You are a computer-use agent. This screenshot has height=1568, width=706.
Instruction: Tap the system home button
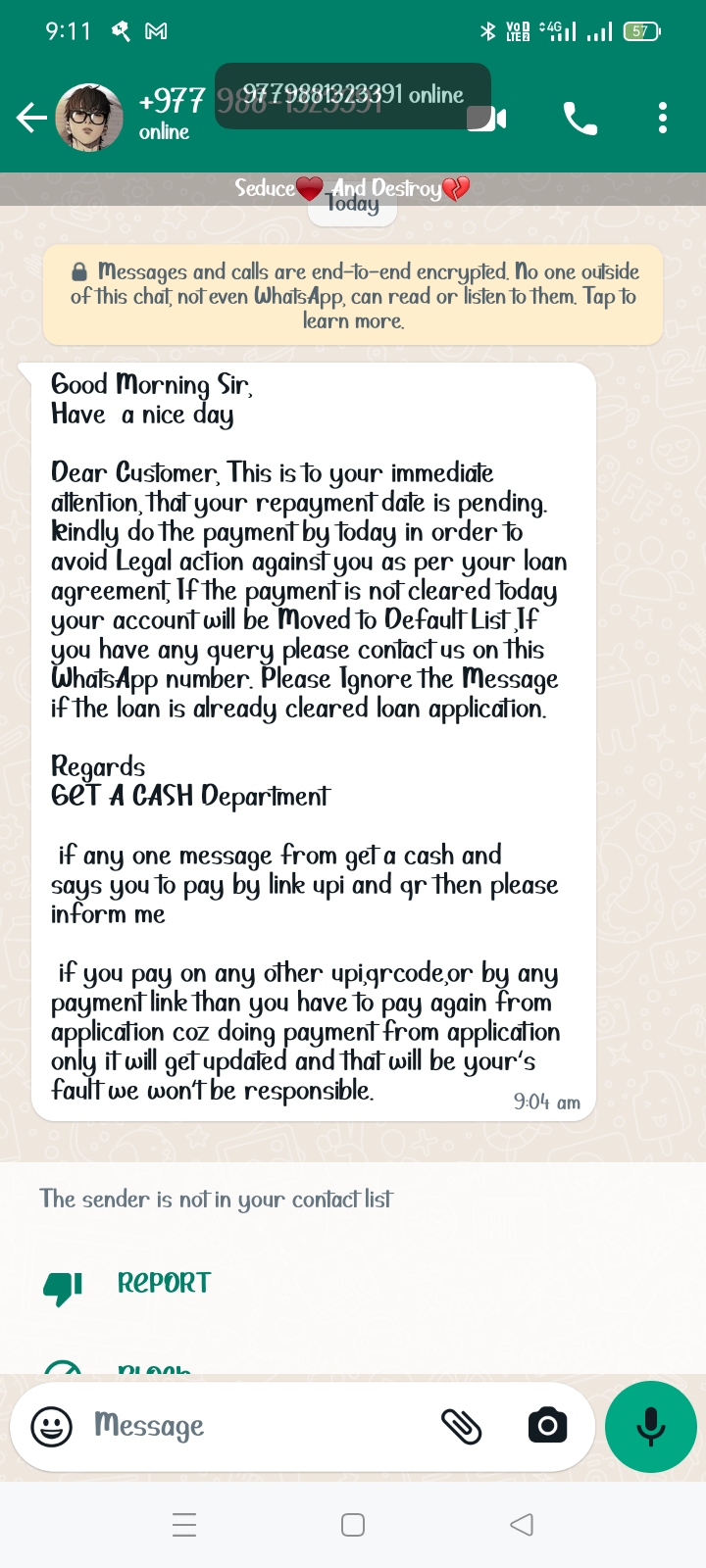click(353, 1525)
